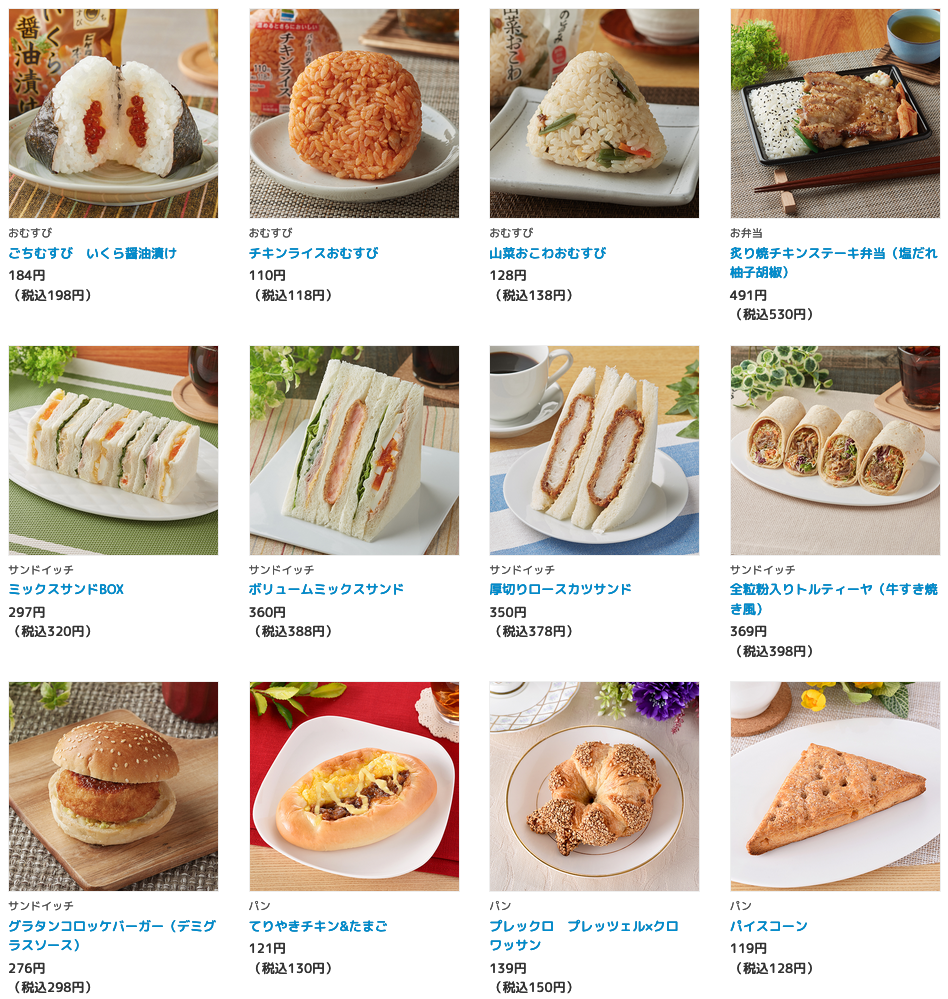Open the ミックスサンドBOX product photo
This screenshot has width=948, height=999.
113,450
